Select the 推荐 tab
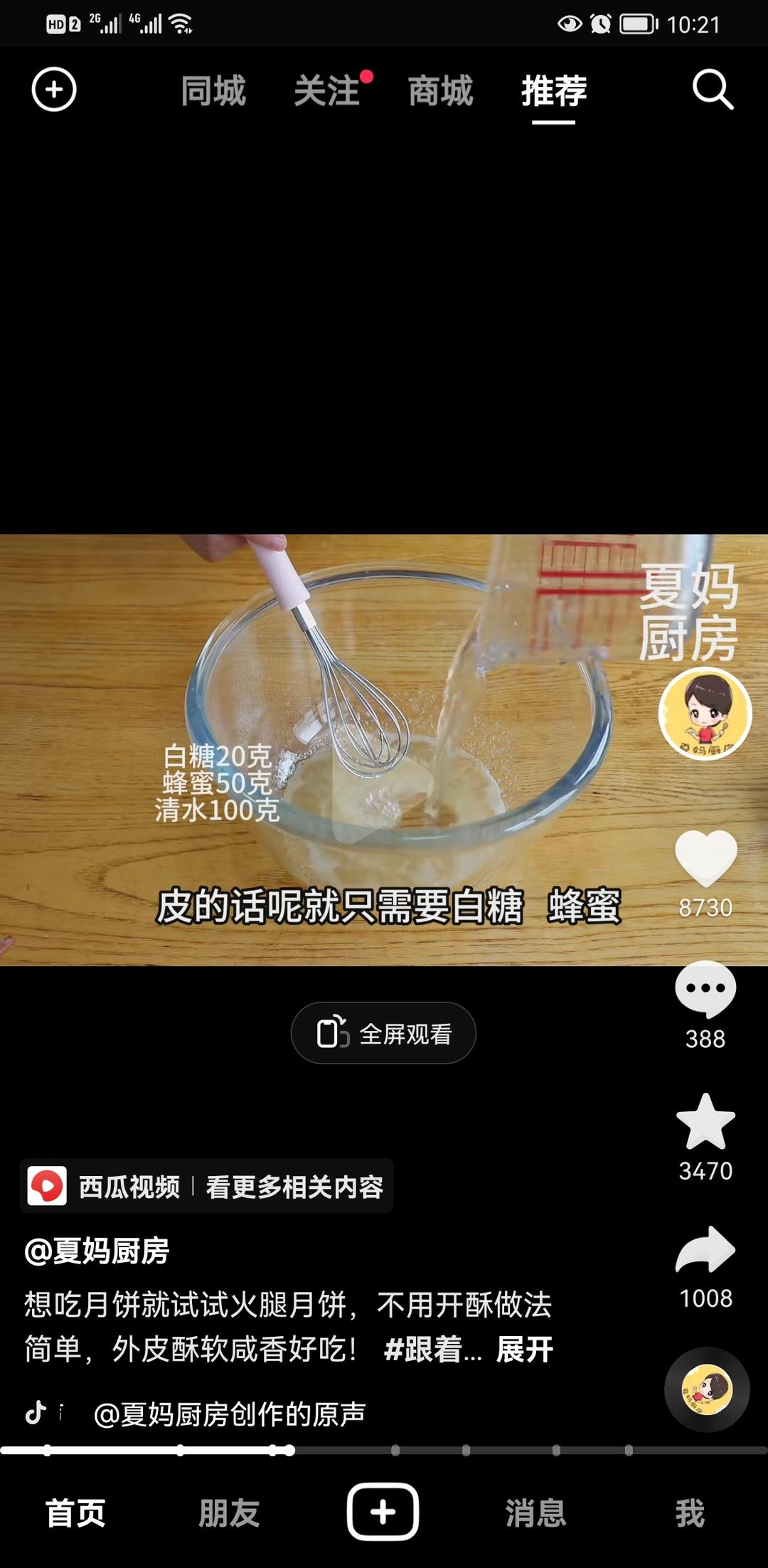The height and width of the screenshot is (1568, 768). (554, 91)
